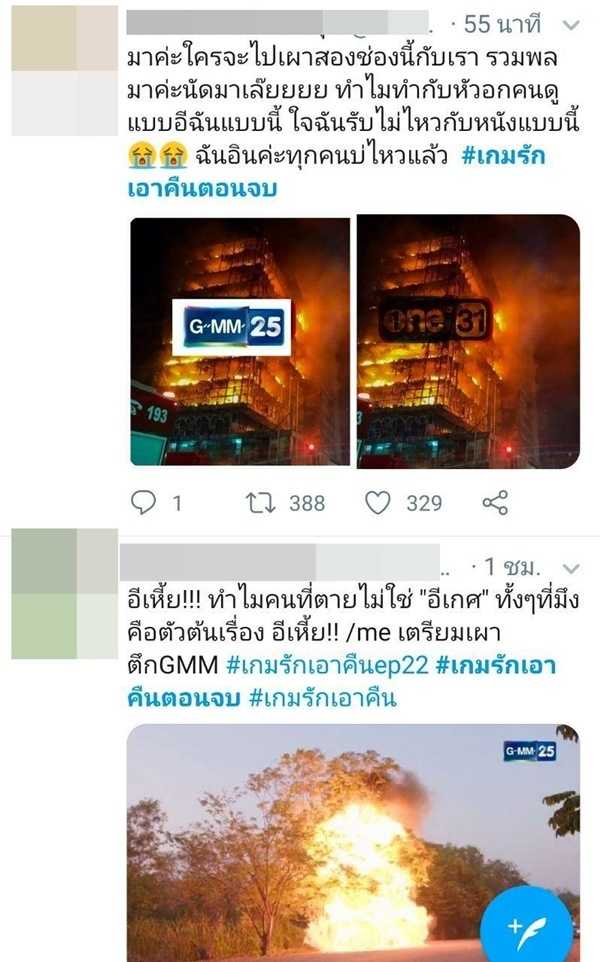This screenshot has height=962, width=600.
Task: Open dropdown arrow on the 55 นาที tweet
Action: point(571,24)
